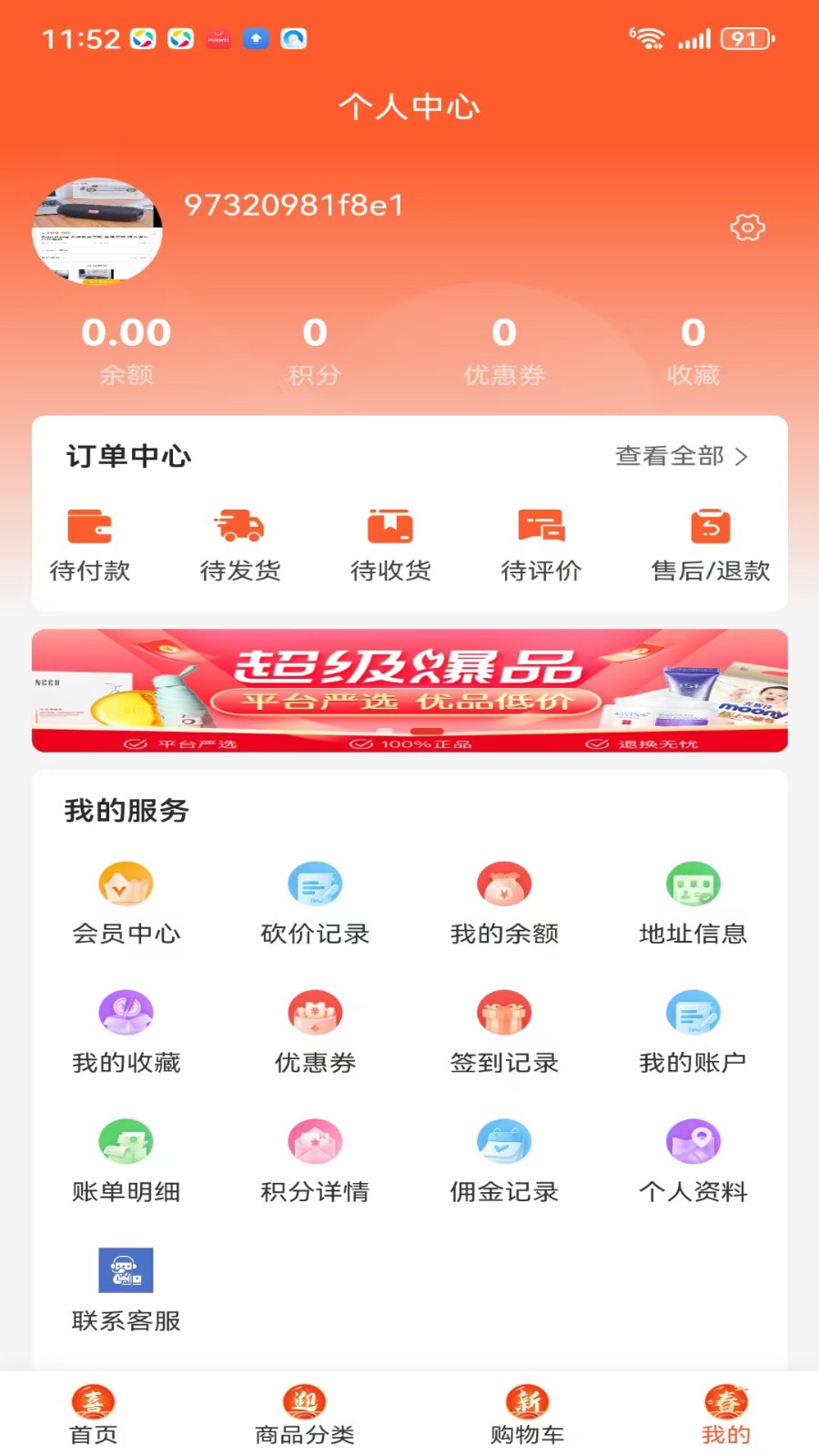The height and width of the screenshot is (1456, 819).
Task: Expand order center via the chevron arrow
Action: coord(743,457)
